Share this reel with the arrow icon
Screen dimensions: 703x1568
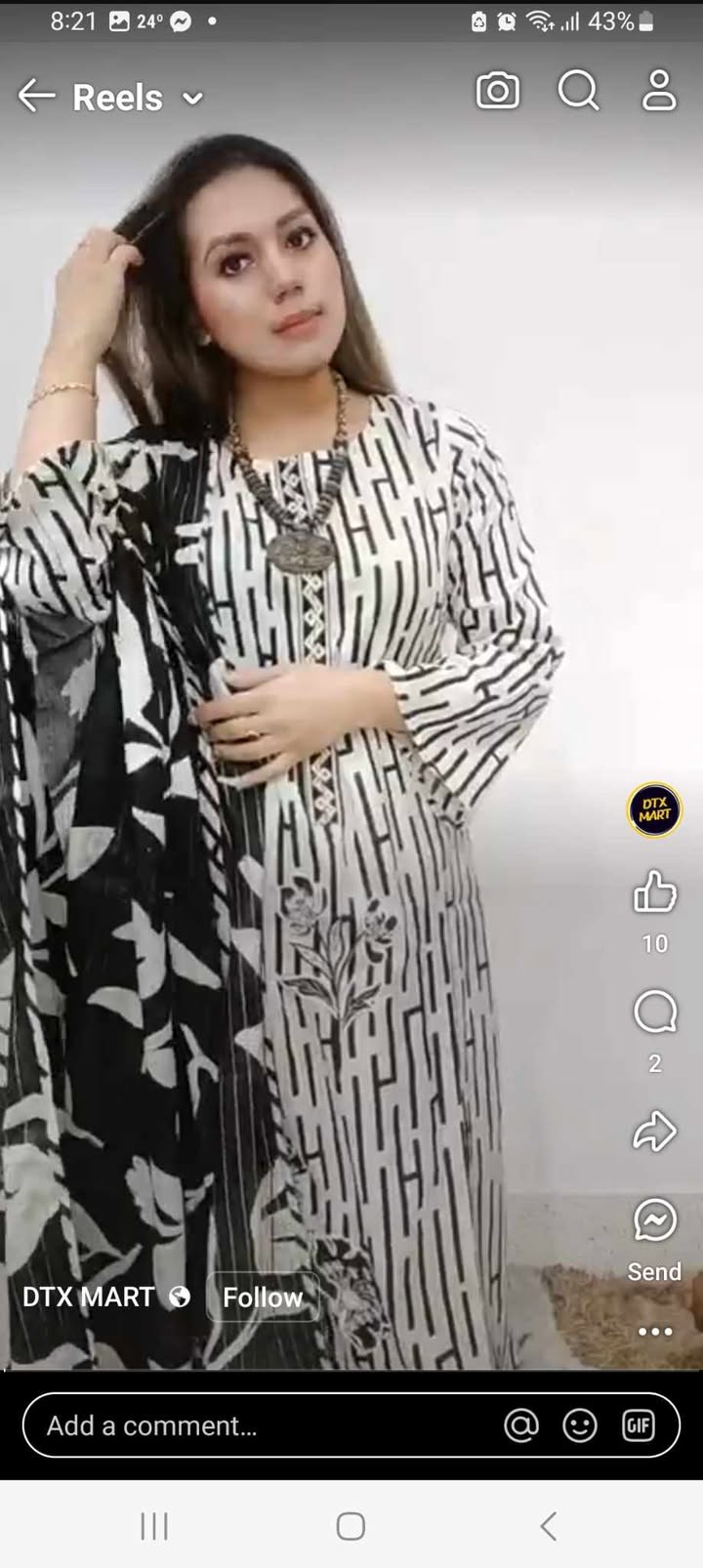click(654, 1132)
